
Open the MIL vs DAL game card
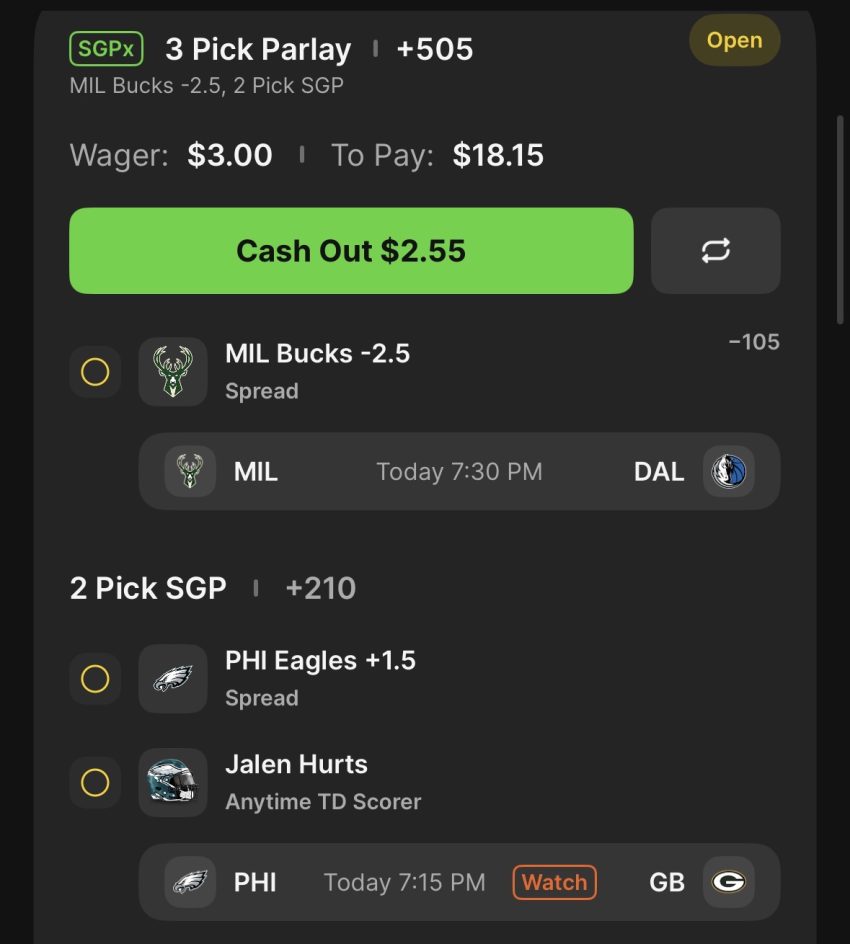(459, 471)
